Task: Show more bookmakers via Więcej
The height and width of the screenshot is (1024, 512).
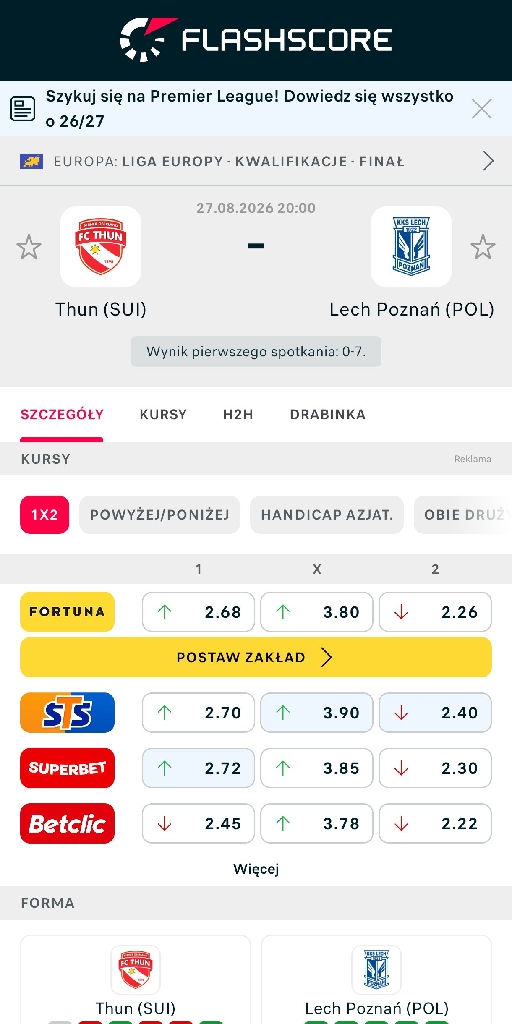Action: 256,869
